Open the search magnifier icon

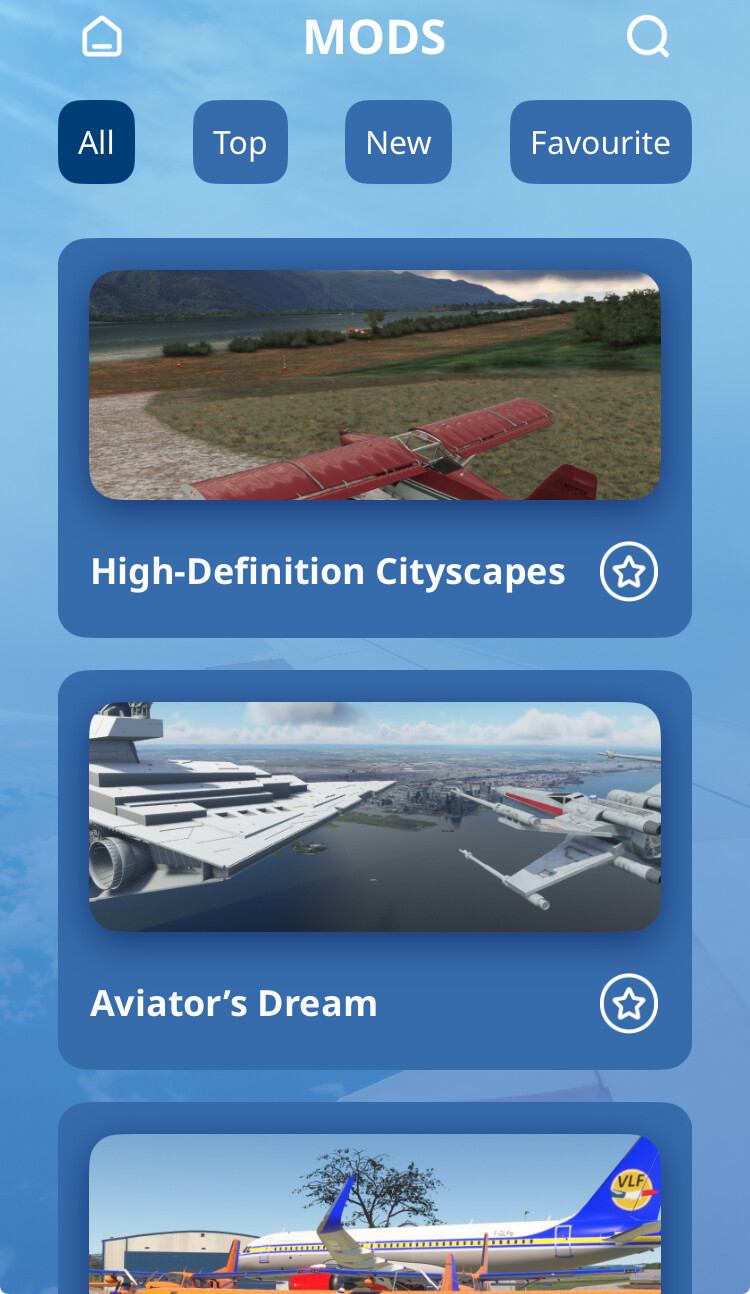click(x=647, y=37)
